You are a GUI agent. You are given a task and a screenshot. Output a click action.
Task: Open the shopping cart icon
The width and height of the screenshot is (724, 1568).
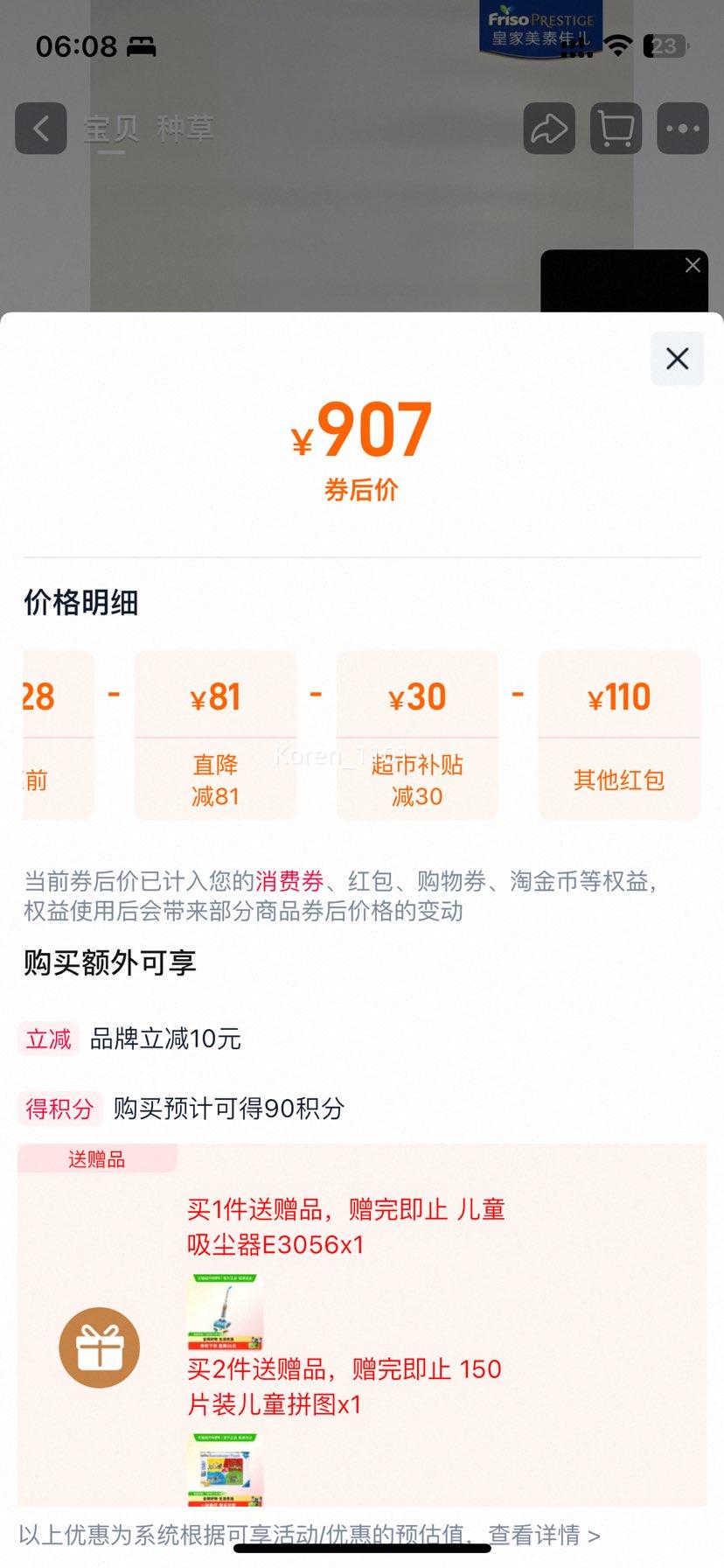[616, 129]
